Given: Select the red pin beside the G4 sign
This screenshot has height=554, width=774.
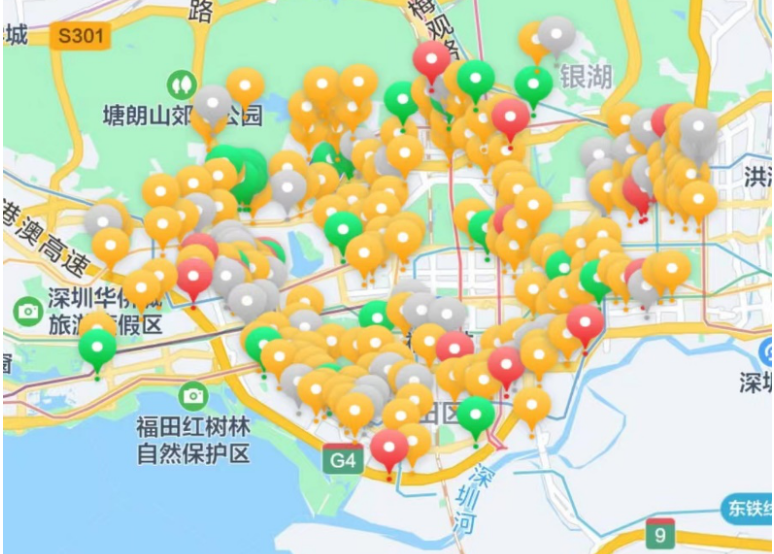Looking at the screenshot, I should 390,447.
